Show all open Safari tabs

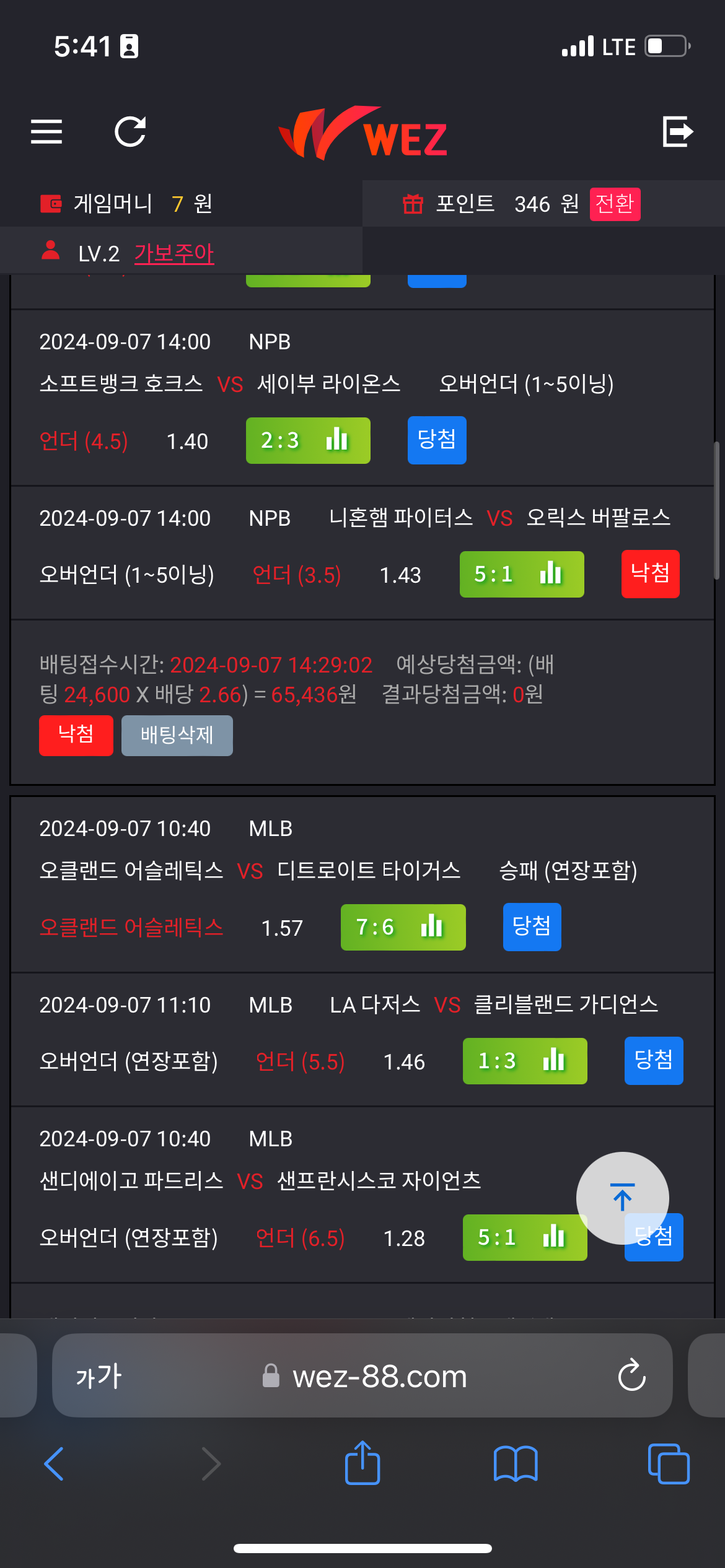pyautogui.click(x=668, y=1464)
